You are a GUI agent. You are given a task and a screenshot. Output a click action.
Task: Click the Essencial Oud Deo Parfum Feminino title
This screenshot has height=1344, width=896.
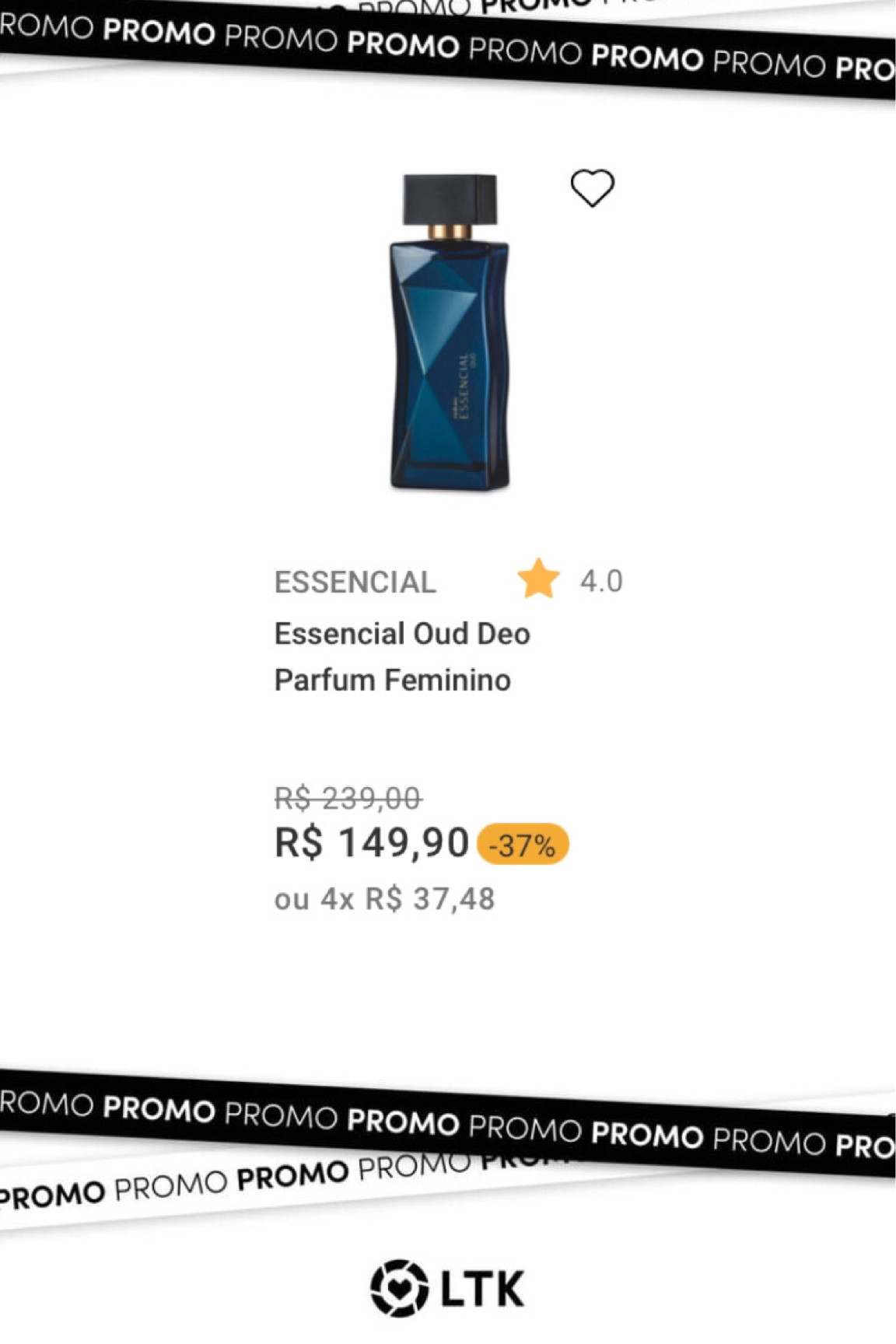pyautogui.click(x=401, y=657)
